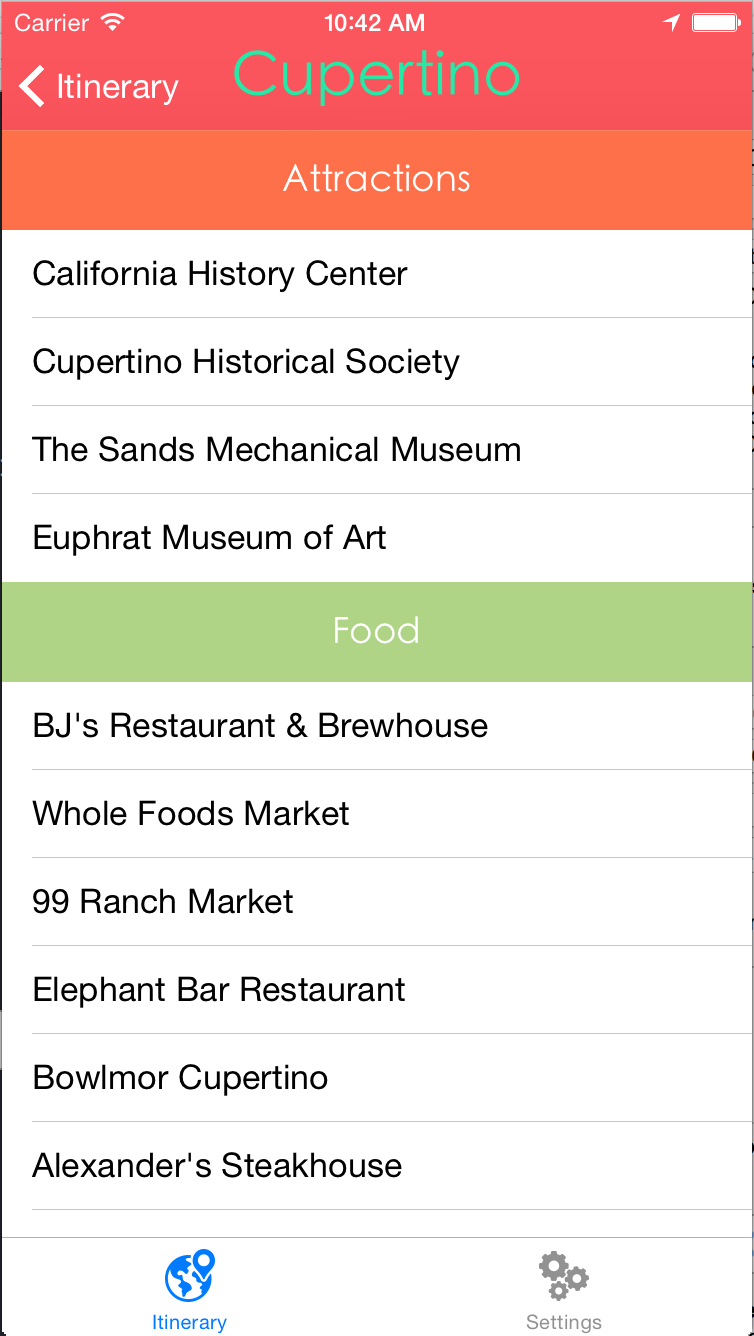Switch to the Settings tab
Viewport: 754px width, 1336px height.
pos(564,1290)
